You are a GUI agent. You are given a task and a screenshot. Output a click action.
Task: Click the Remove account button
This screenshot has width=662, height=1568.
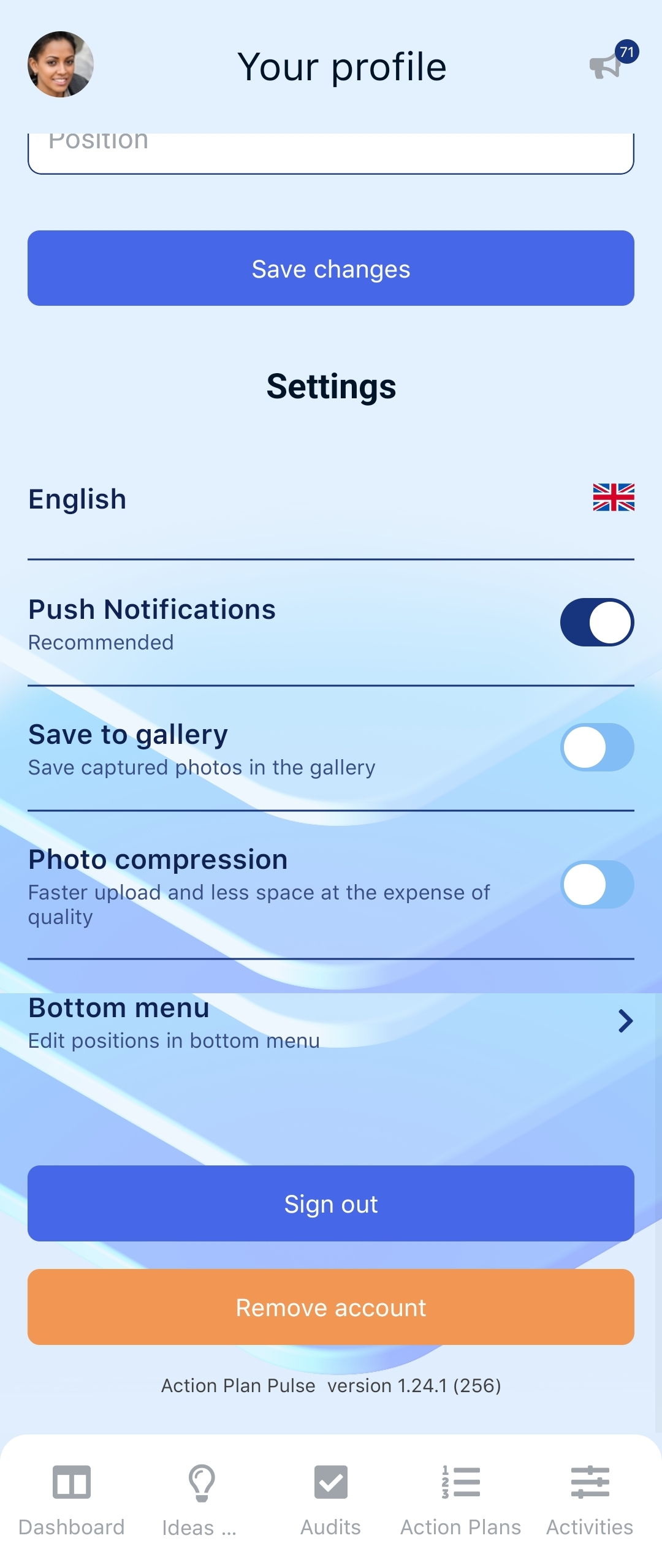(x=331, y=1306)
